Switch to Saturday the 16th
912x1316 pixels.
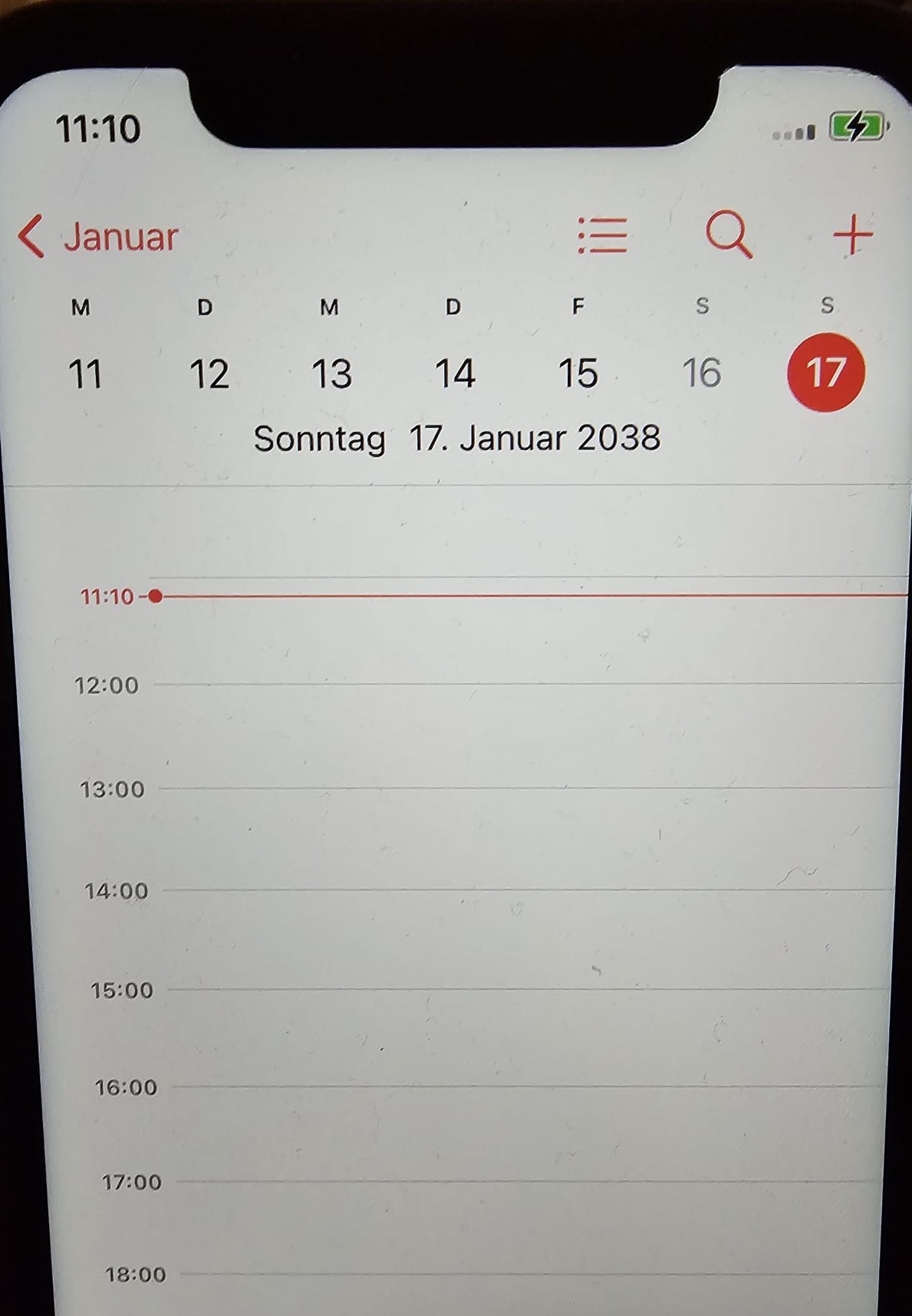pos(702,373)
